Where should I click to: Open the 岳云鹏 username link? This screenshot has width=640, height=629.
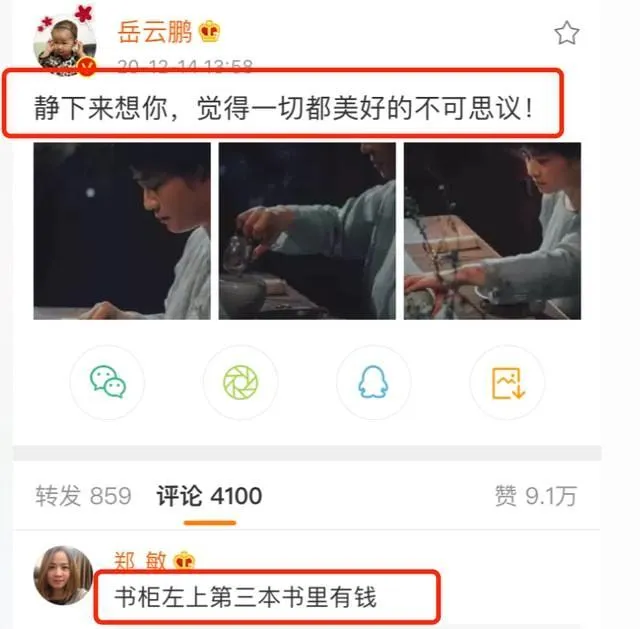[x=155, y=33]
